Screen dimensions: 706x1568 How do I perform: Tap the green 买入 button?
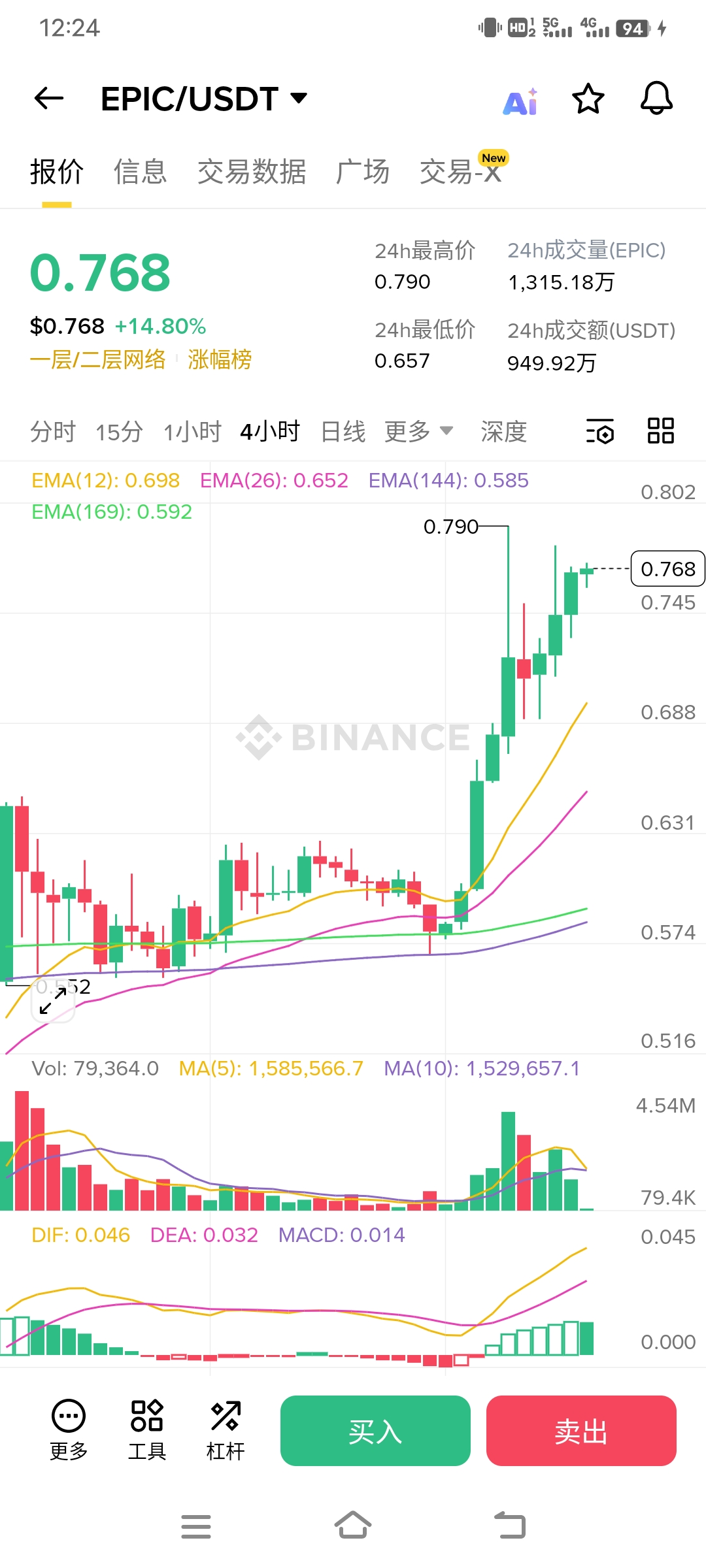coord(375,1431)
